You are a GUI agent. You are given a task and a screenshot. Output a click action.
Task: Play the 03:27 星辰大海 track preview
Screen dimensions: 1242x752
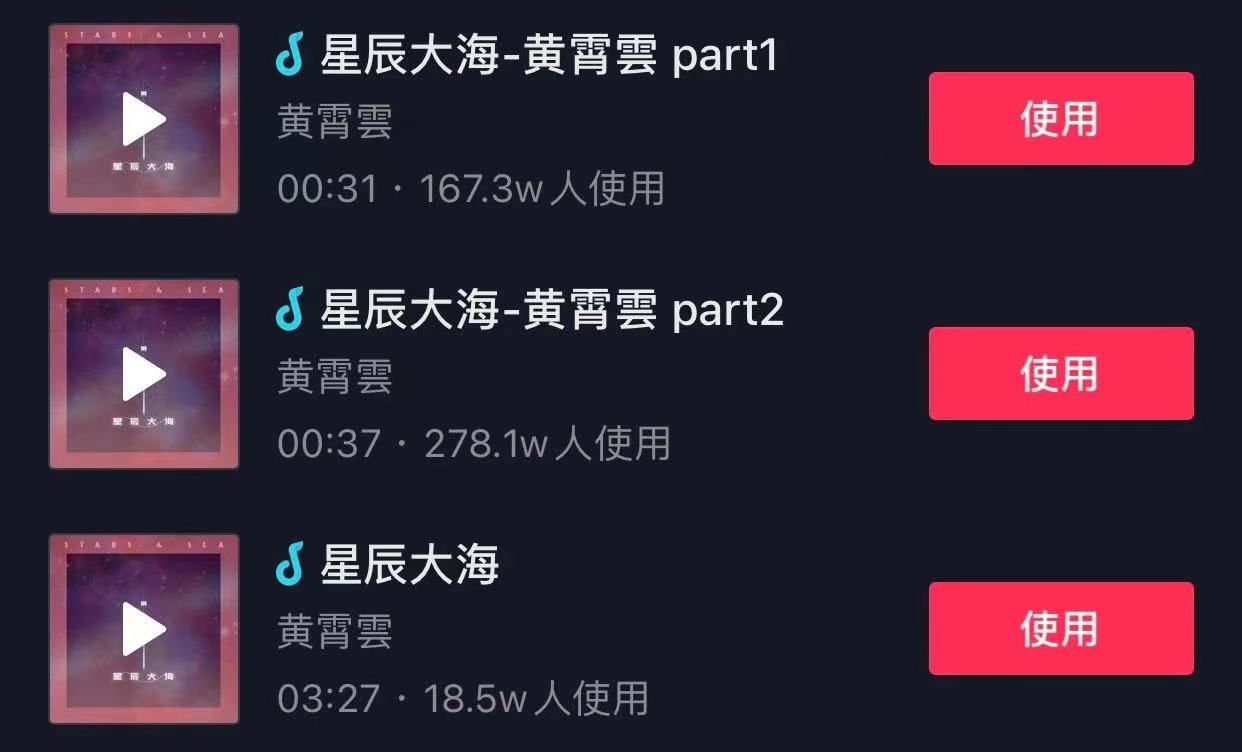[144, 629]
